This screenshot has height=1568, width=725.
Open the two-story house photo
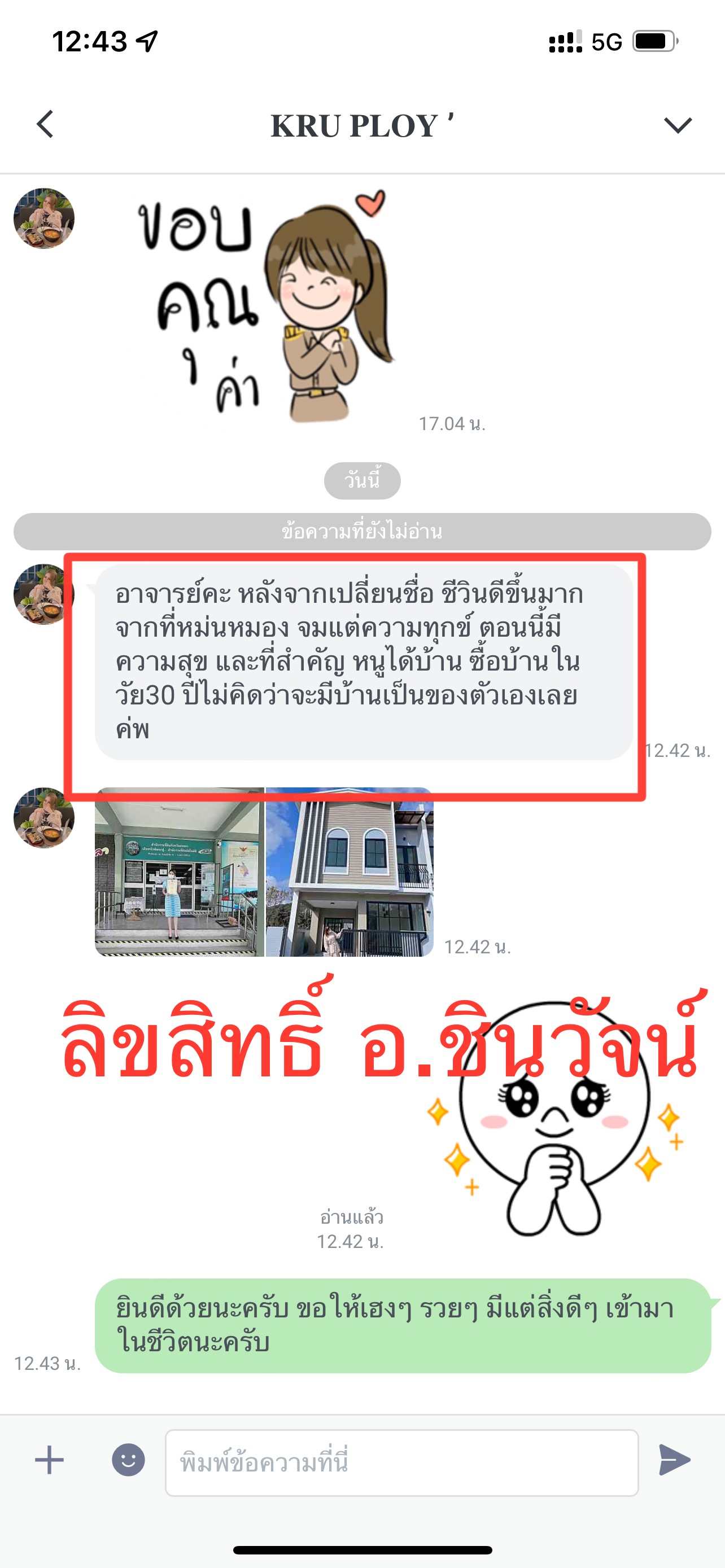pos(350,872)
